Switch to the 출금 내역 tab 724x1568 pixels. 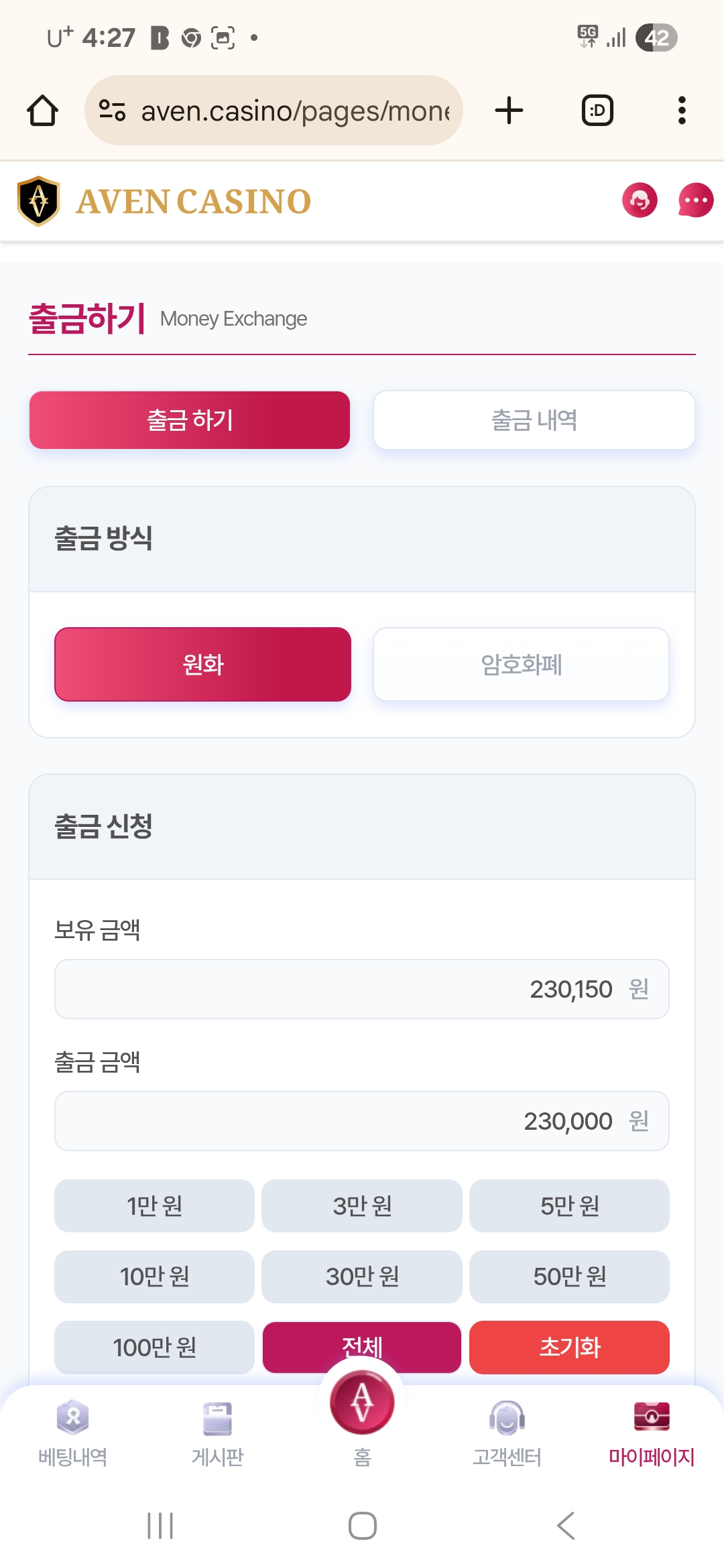534,420
